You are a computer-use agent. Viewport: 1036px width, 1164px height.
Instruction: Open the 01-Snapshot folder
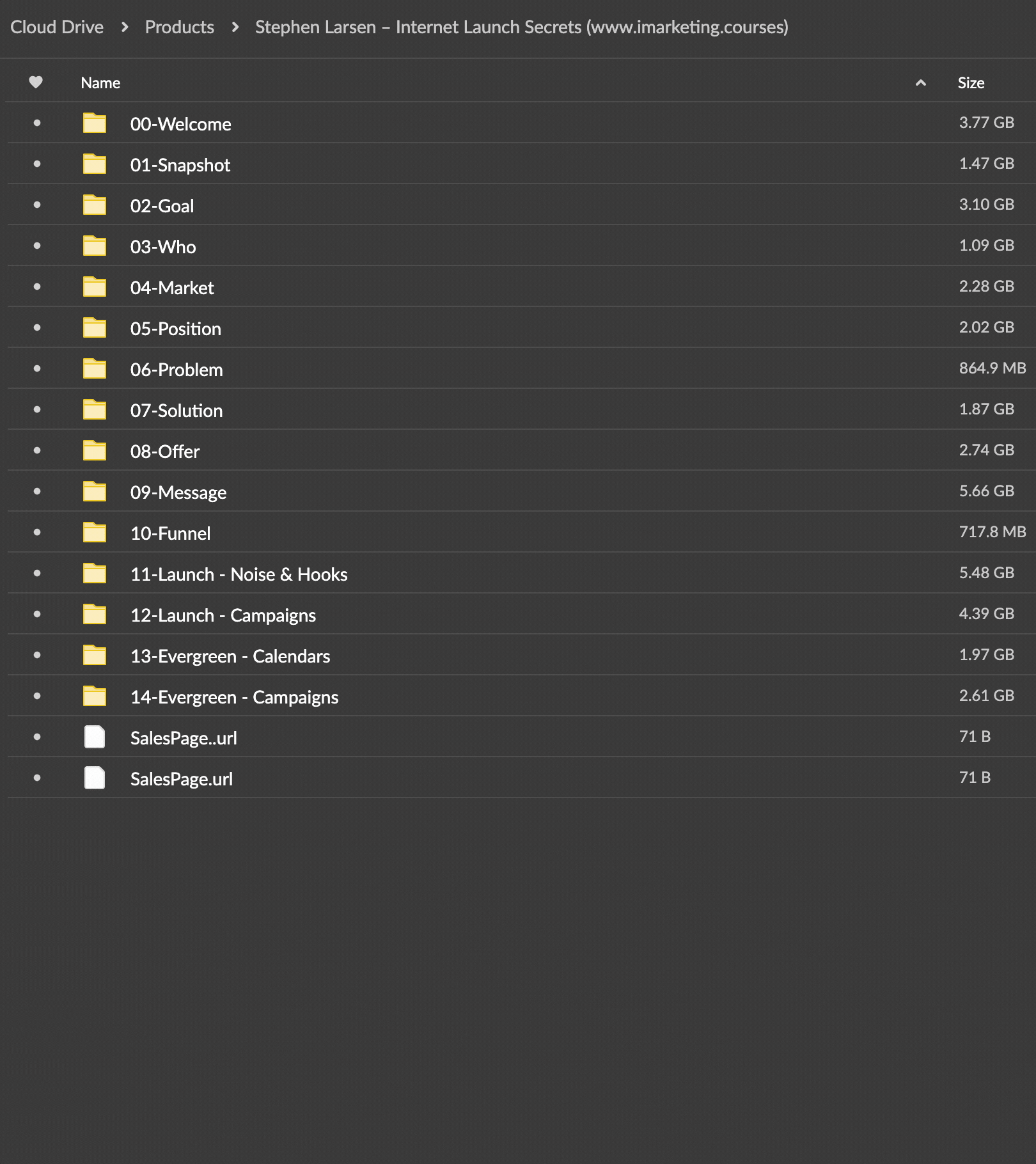point(180,165)
